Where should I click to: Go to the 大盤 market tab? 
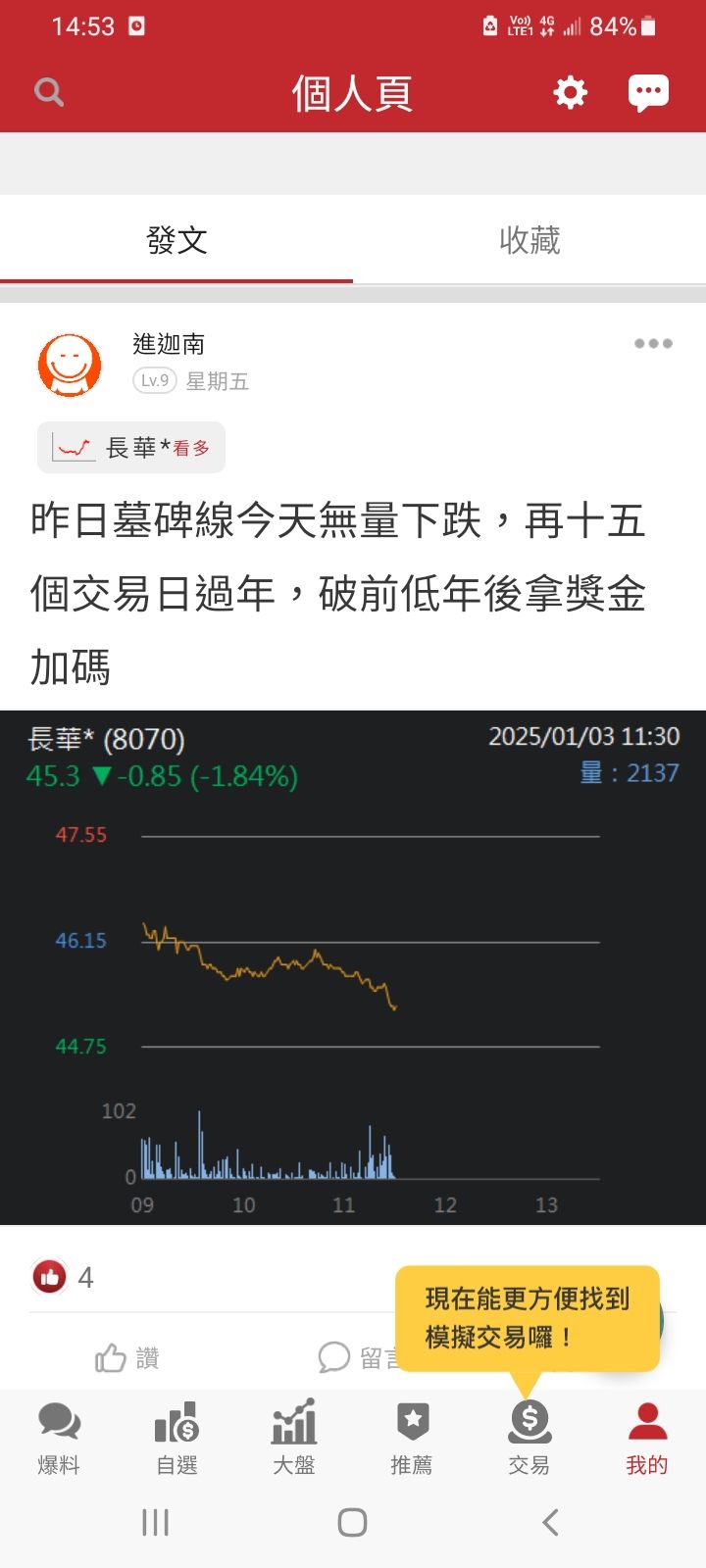294,1437
